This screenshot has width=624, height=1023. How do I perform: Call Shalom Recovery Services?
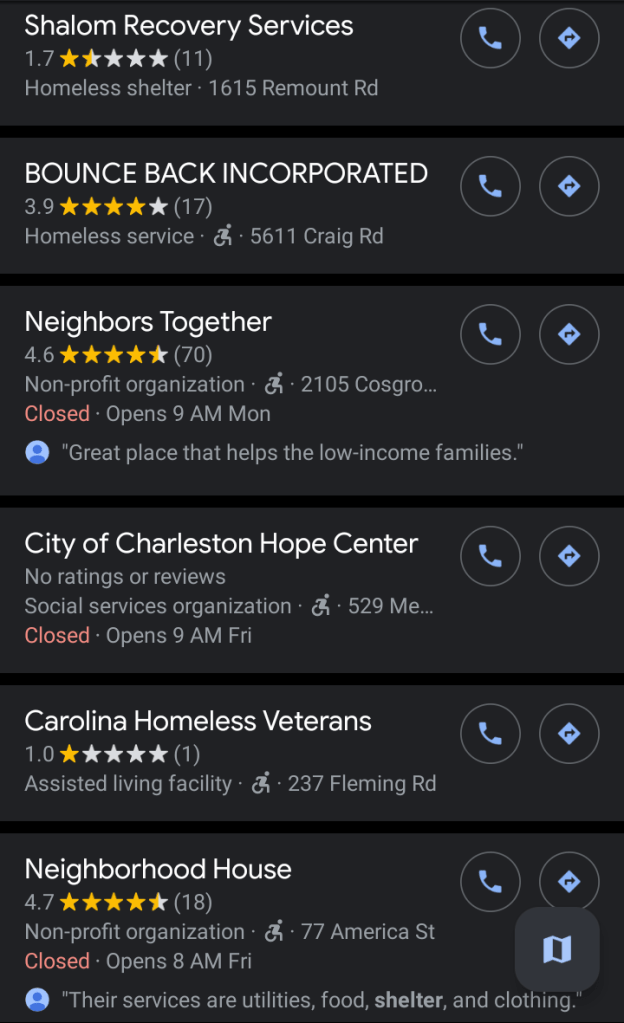pyautogui.click(x=490, y=39)
